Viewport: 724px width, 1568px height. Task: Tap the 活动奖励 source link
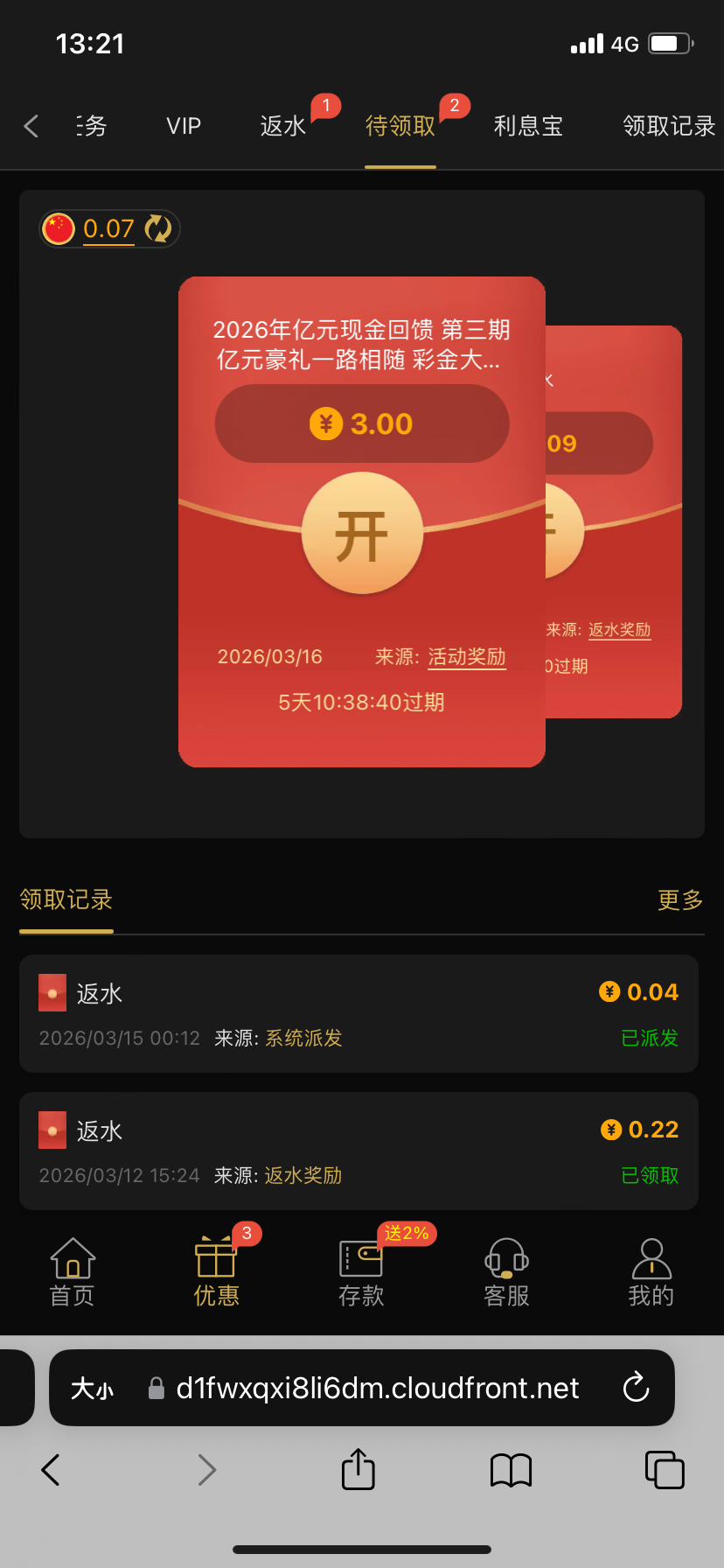point(467,657)
